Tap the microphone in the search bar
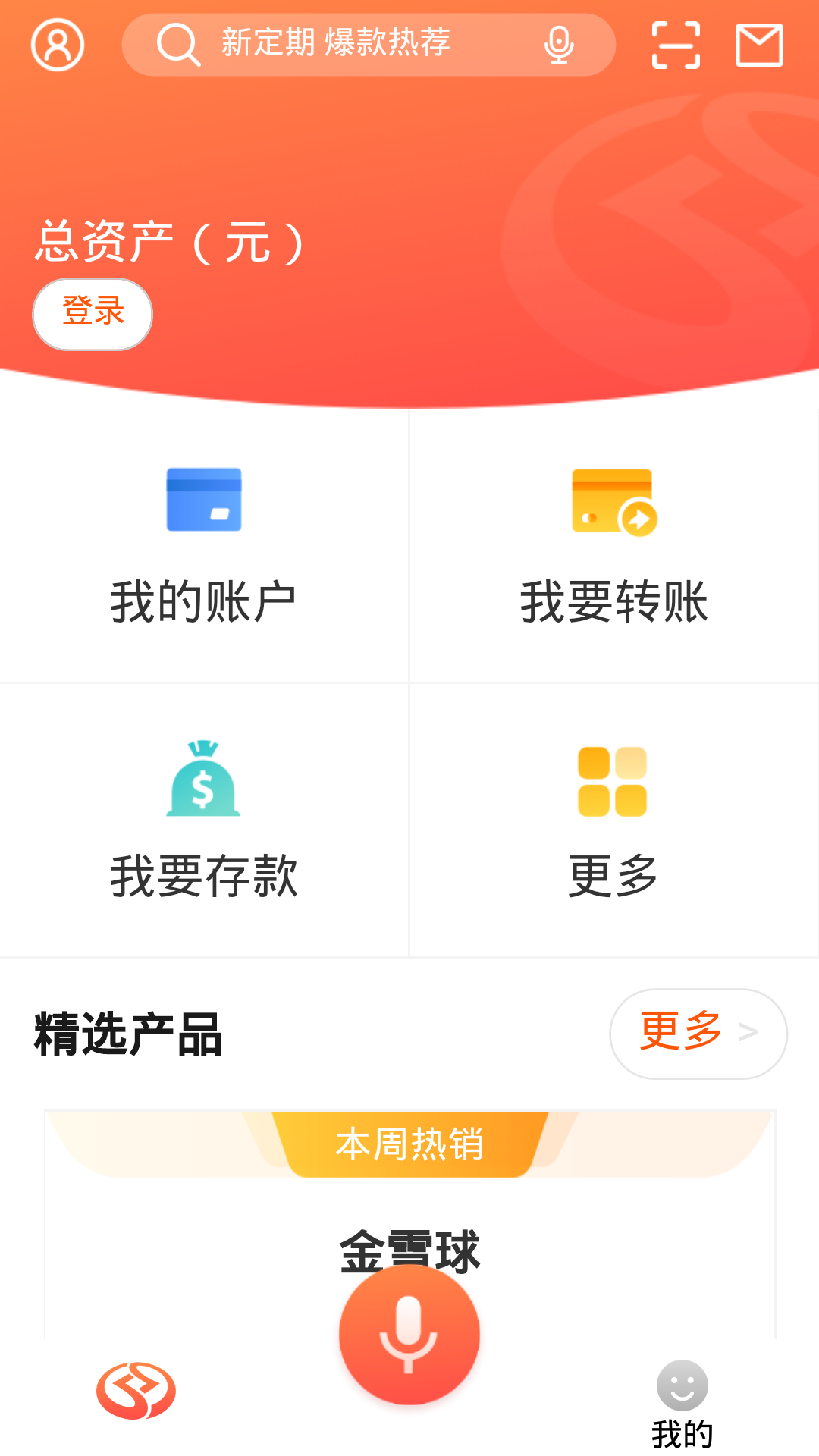819x1456 pixels. (559, 45)
